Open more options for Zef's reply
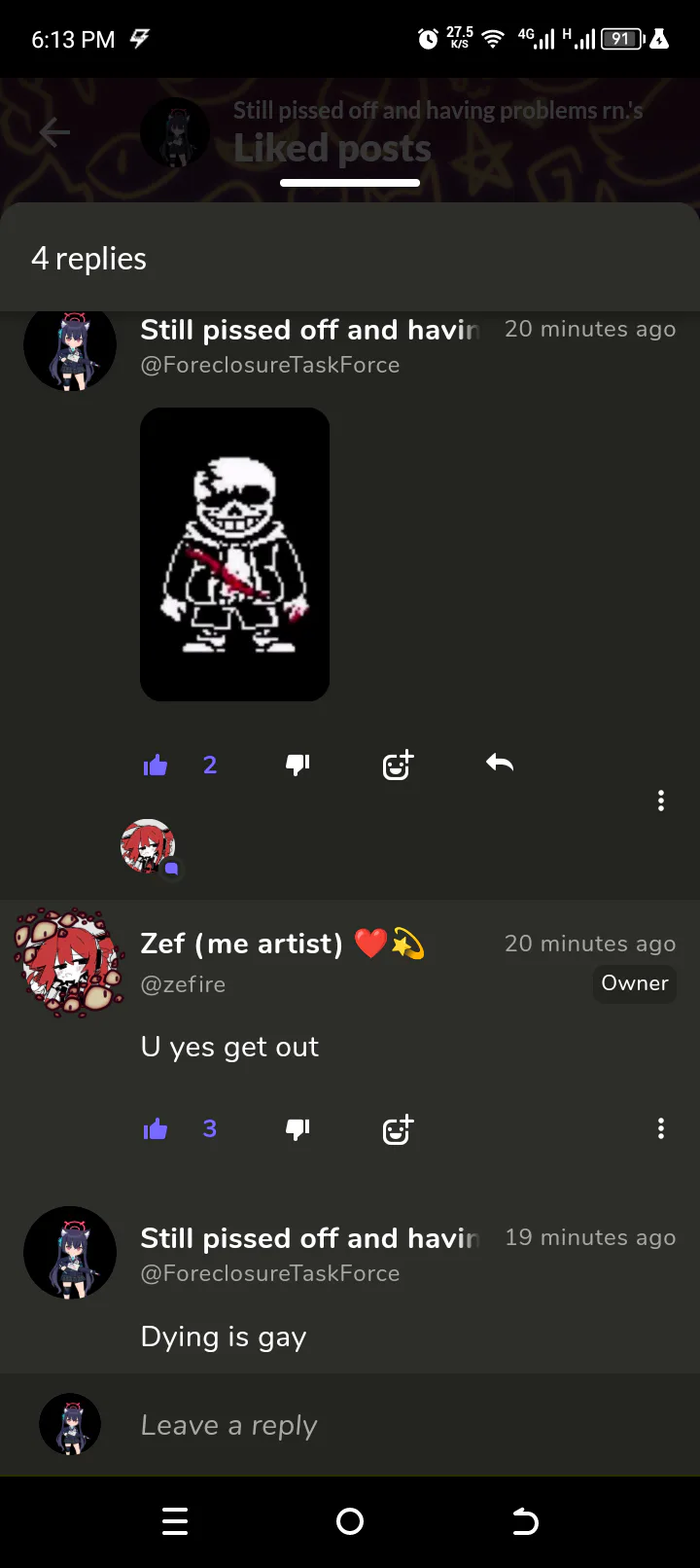The image size is (700, 1568). coord(661,1128)
